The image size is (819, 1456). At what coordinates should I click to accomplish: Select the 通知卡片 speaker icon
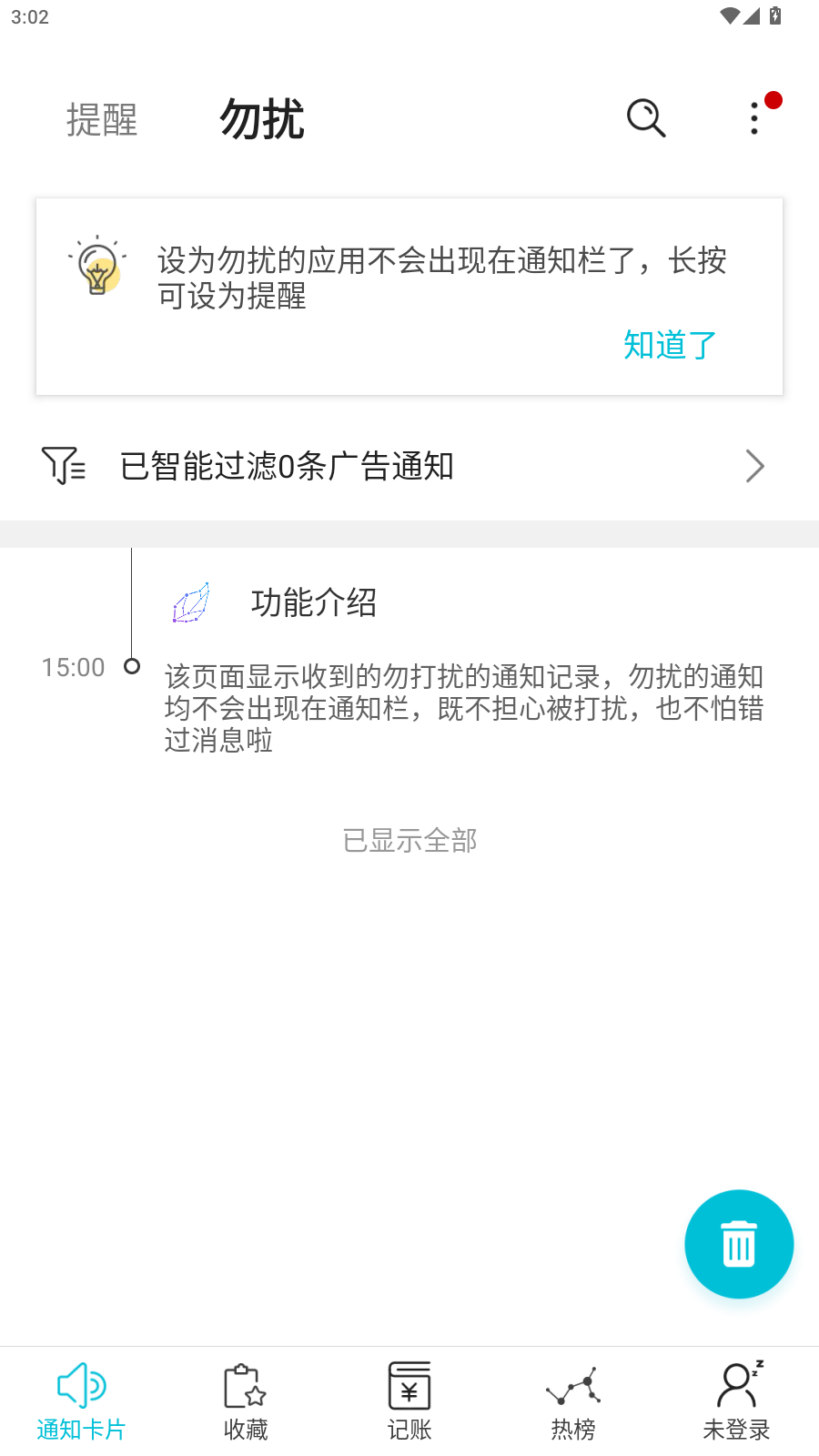click(x=81, y=1385)
